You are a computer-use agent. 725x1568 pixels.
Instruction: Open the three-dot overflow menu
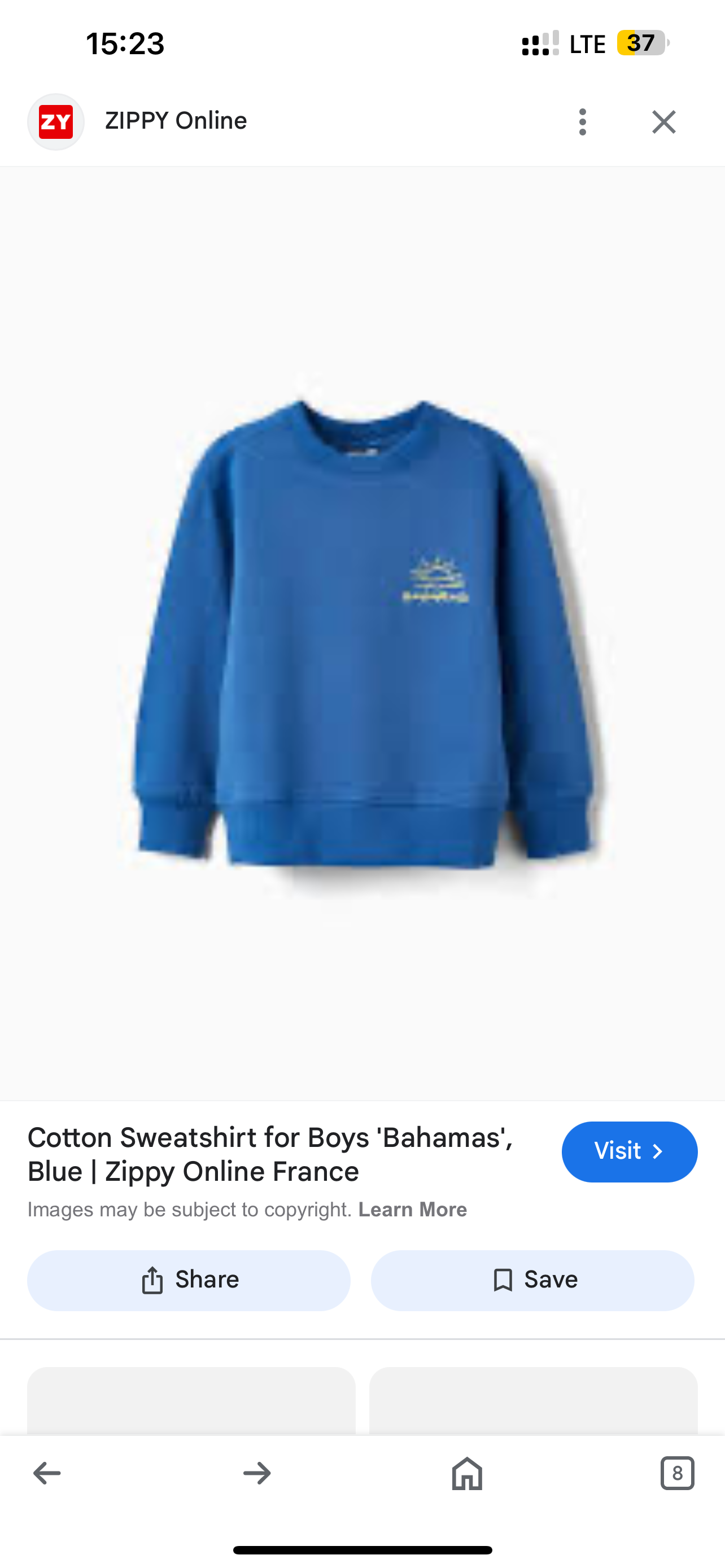tap(583, 122)
